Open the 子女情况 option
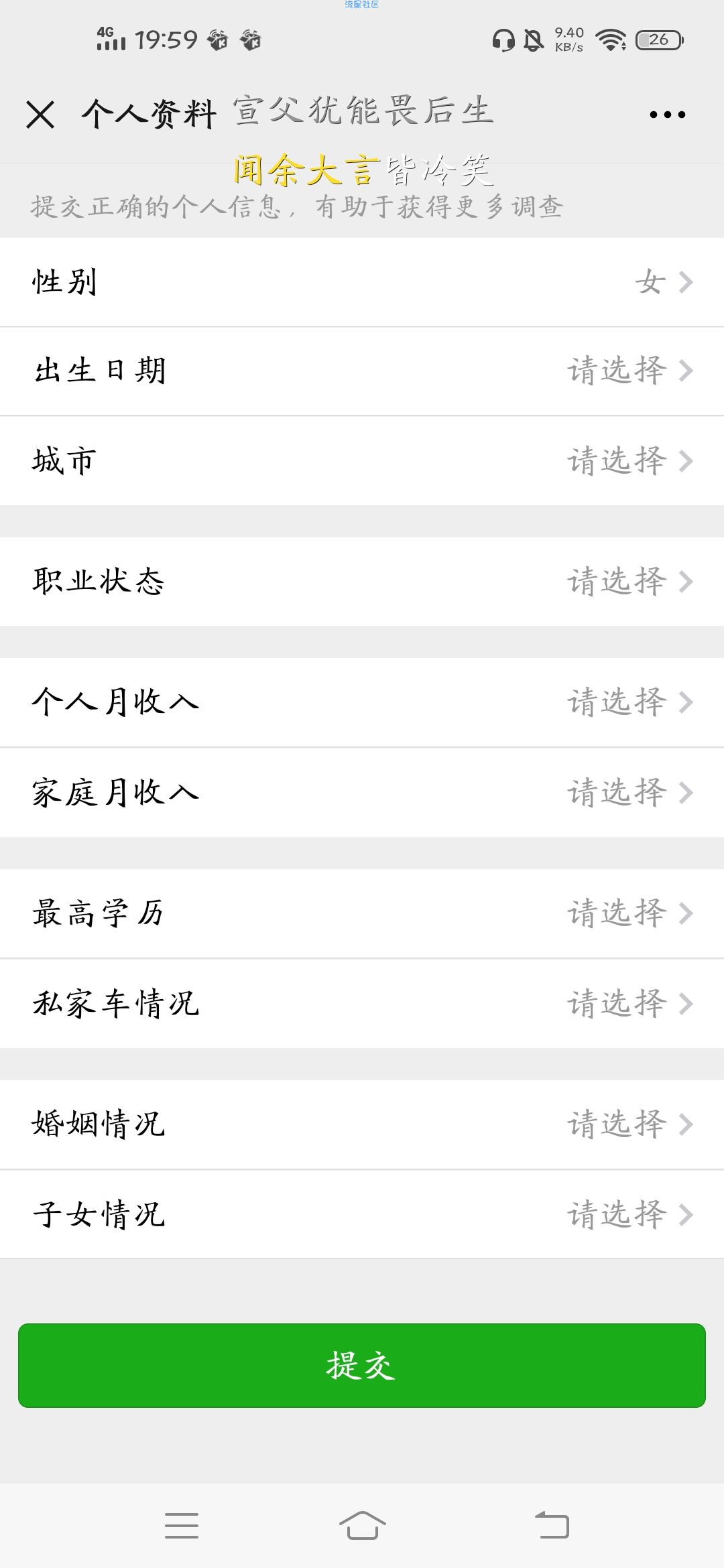The image size is (724, 1568). (x=362, y=1214)
